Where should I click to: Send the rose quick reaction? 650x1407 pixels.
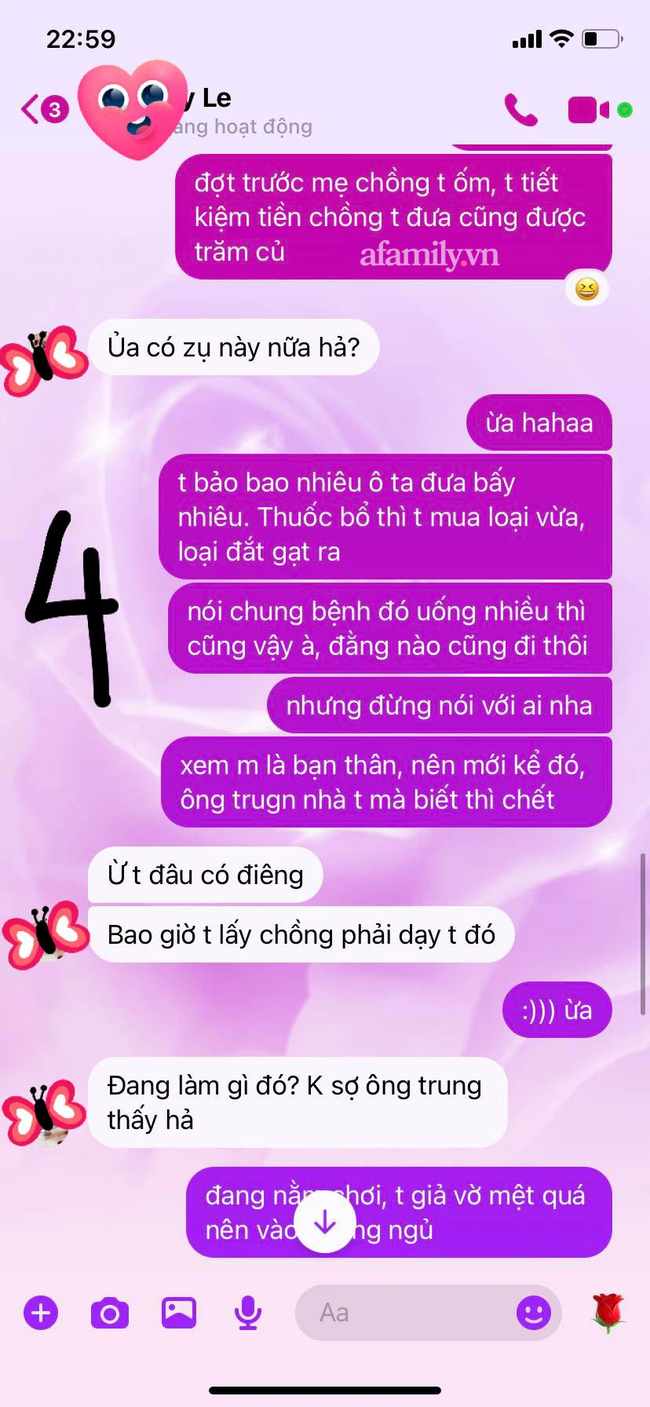pos(608,1312)
